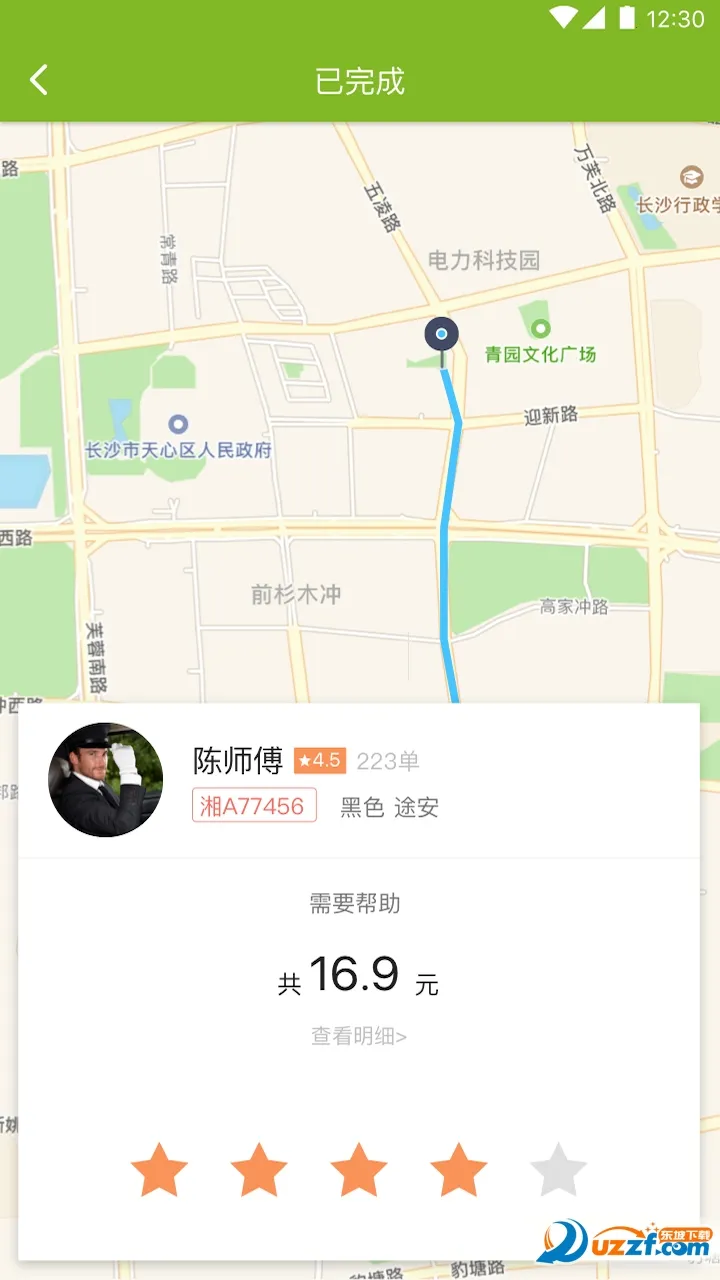Go back using the top-left arrow
Image resolution: width=720 pixels, height=1280 pixels.
pyautogui.click(x=39, y=80)
